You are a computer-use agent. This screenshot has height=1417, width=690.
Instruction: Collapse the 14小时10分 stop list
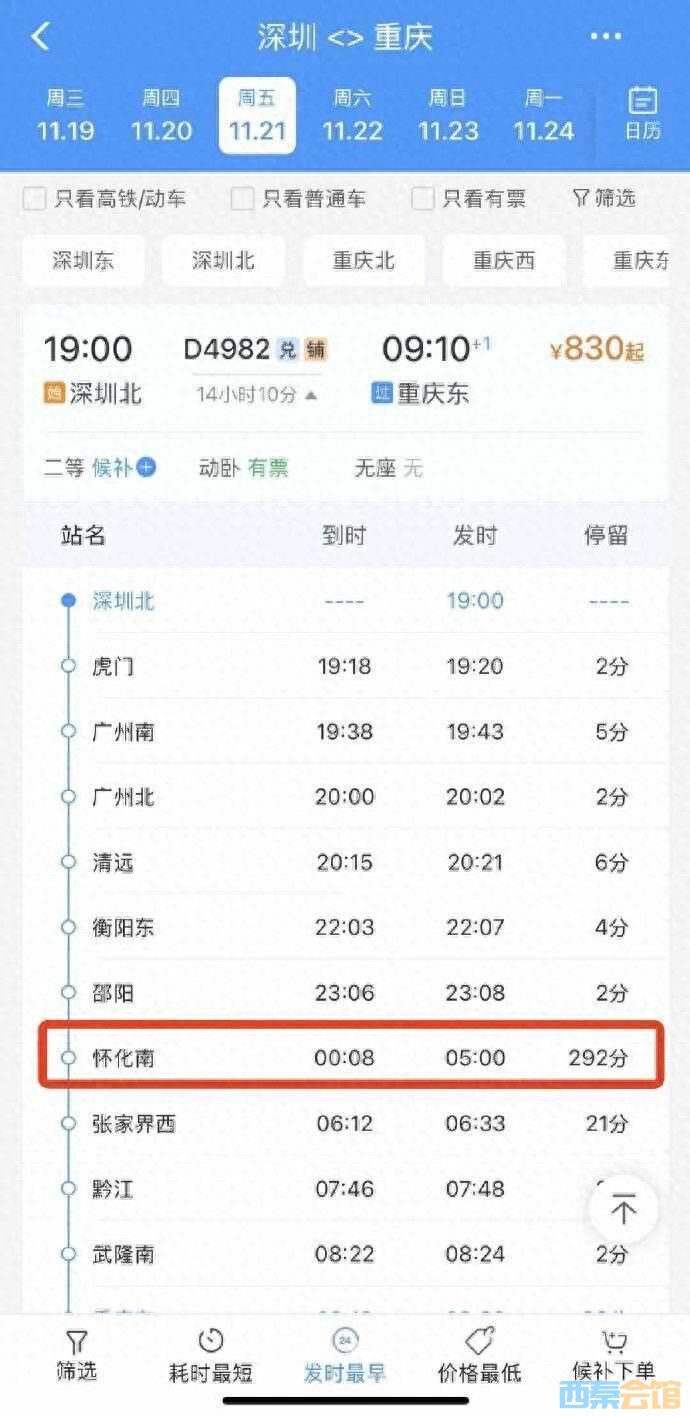(256, 394)
